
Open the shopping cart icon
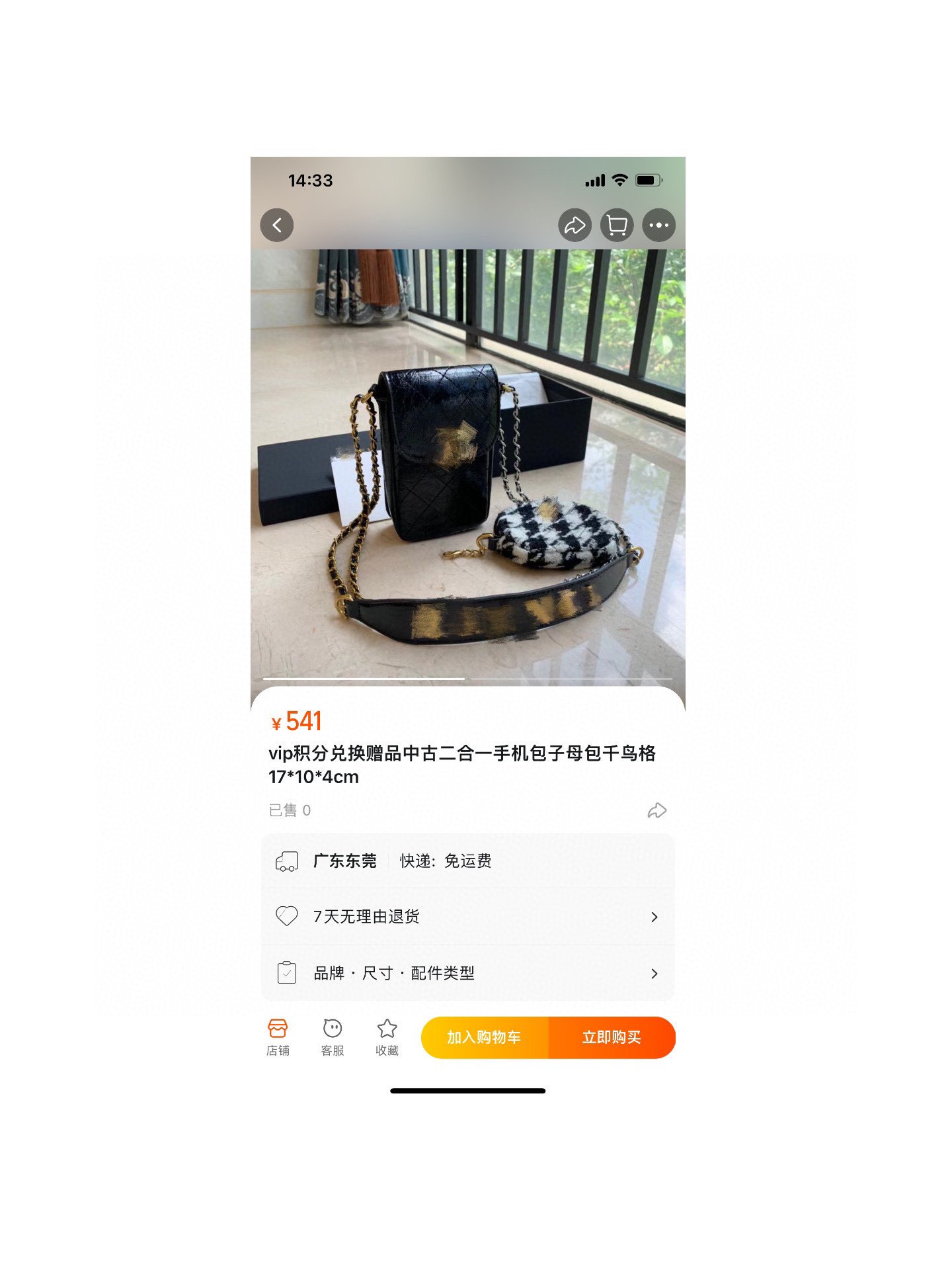point(617,226)
